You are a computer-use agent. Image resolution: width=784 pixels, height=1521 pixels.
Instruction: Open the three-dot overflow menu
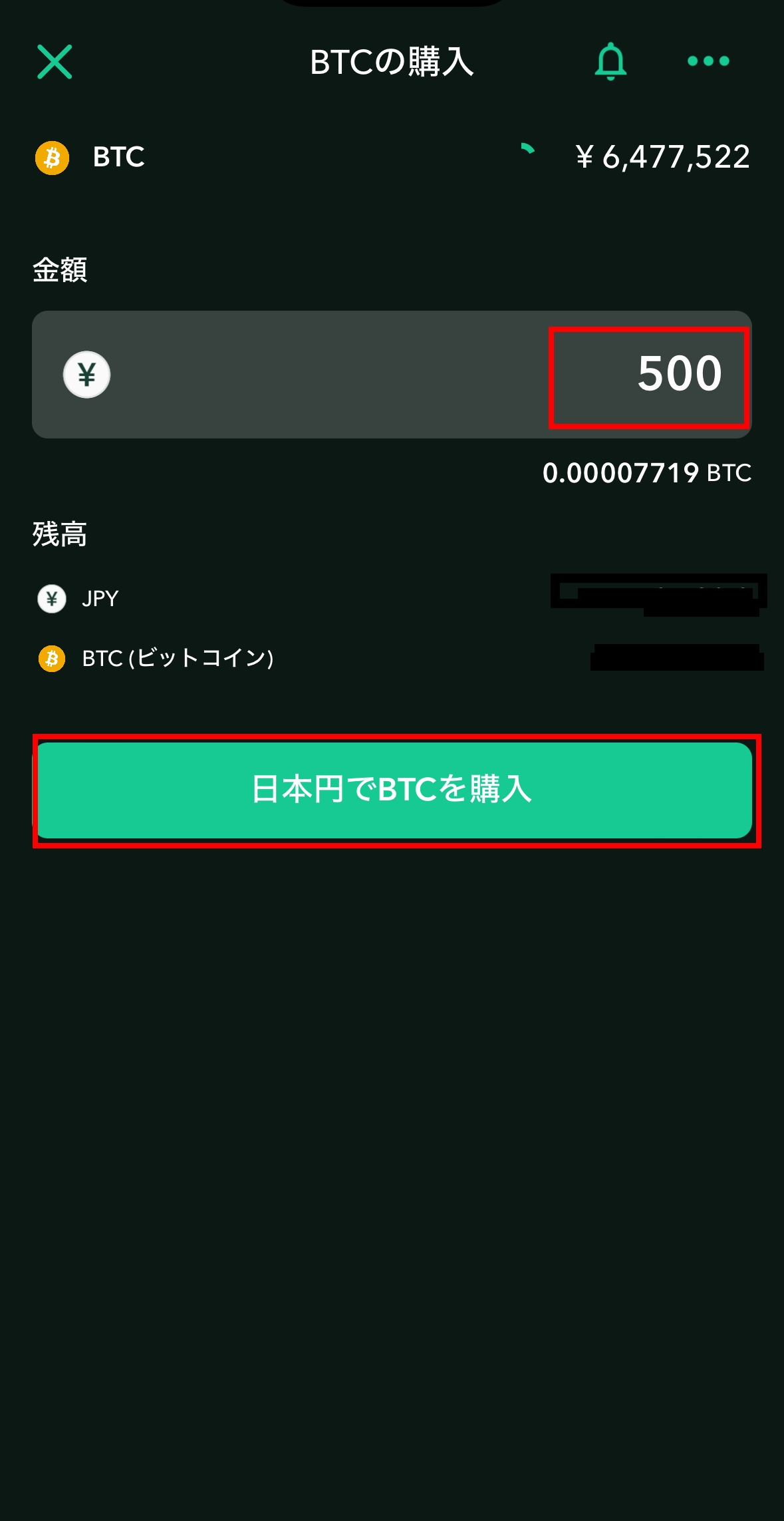point(708,61)
